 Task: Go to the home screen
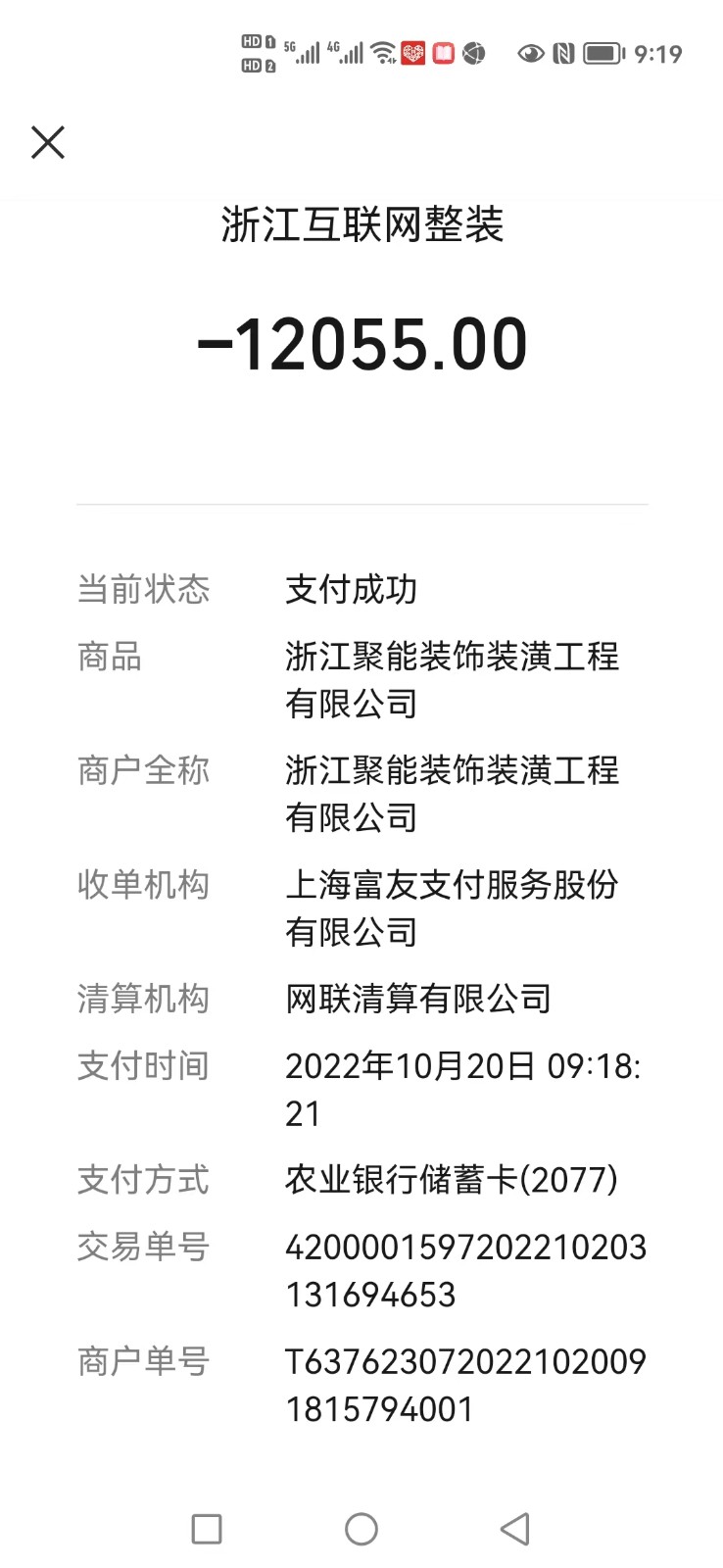click(361, 1528)
